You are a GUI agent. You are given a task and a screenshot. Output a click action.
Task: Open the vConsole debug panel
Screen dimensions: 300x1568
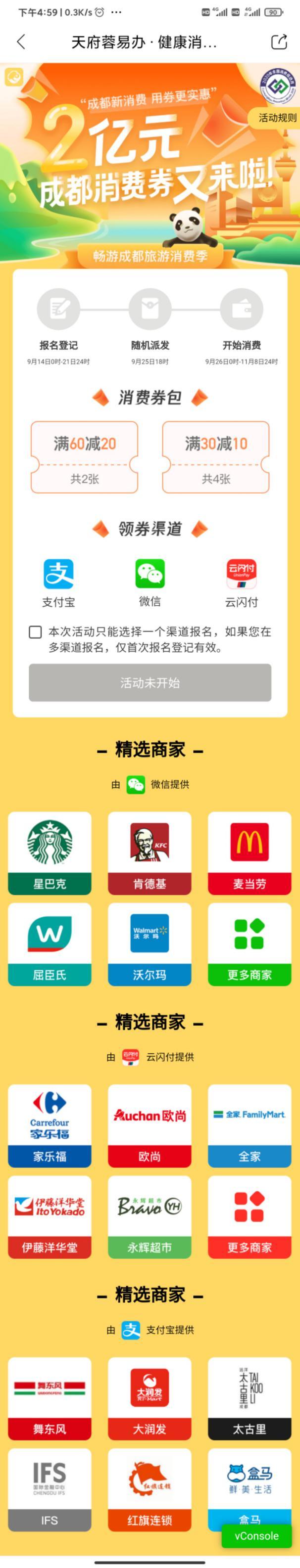[x=256, y=1536]
